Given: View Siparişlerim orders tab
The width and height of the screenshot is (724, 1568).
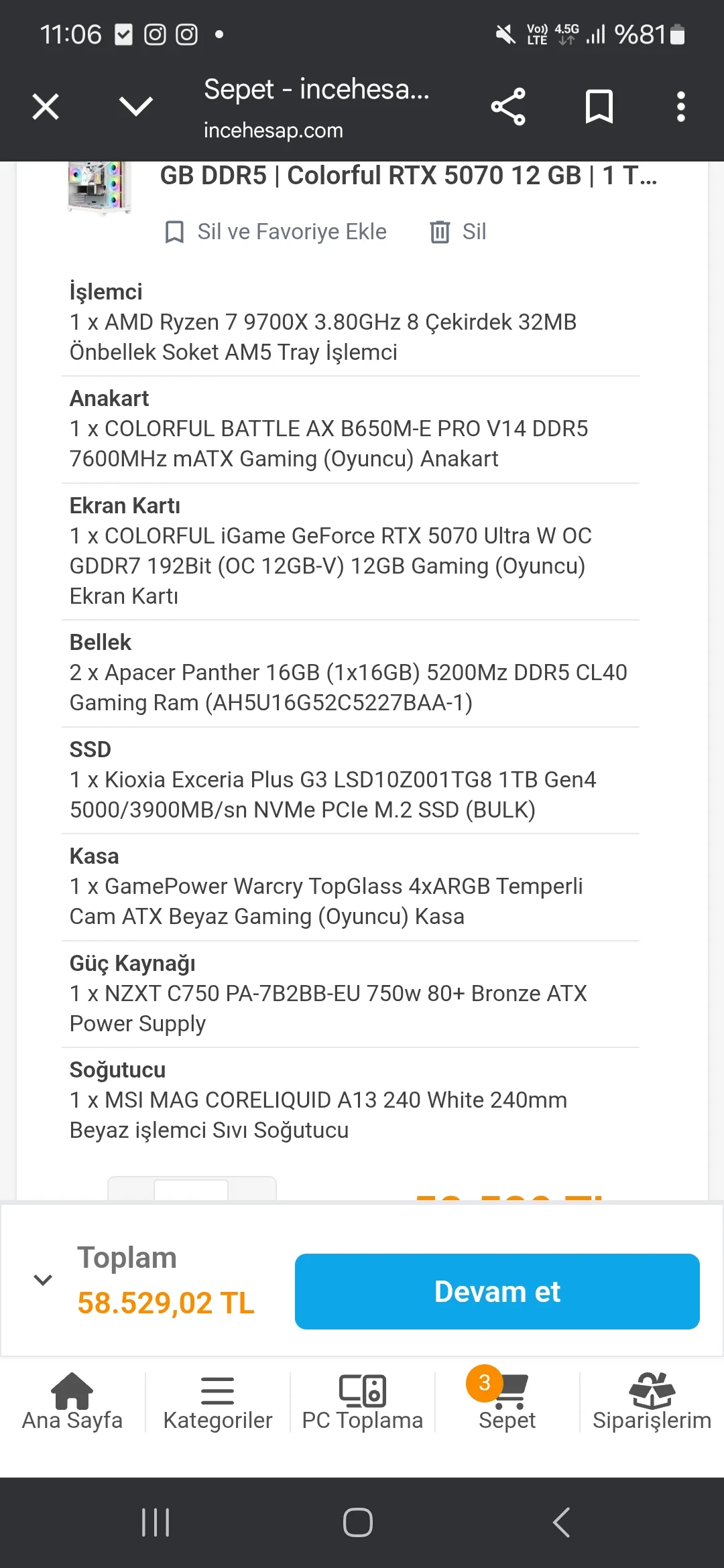Looking at the screenshot, I should 652,1402.
